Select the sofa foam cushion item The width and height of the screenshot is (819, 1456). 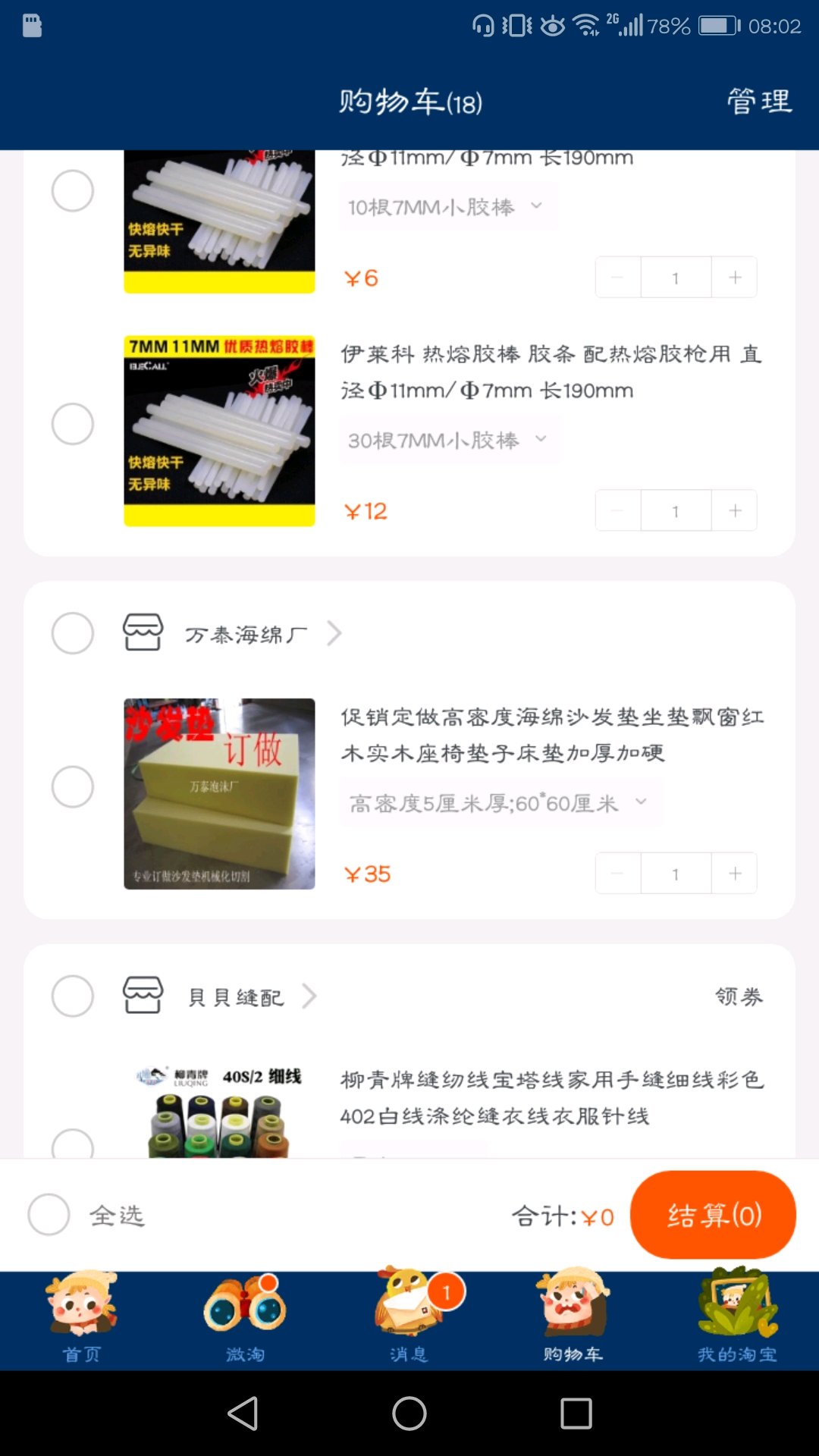(x=73, y=786)
